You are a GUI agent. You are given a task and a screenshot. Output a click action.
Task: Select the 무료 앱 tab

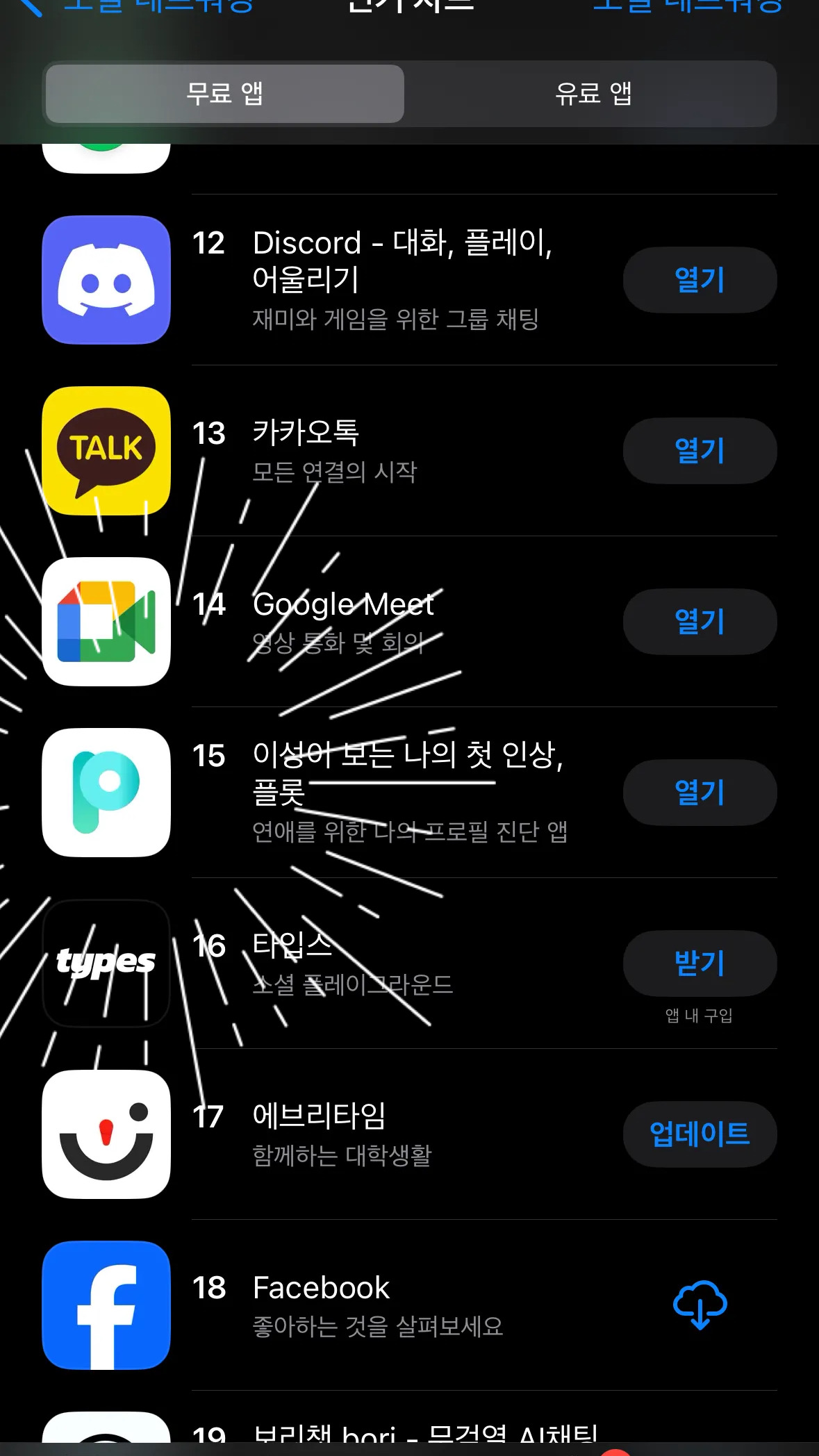tap(224, 94)
